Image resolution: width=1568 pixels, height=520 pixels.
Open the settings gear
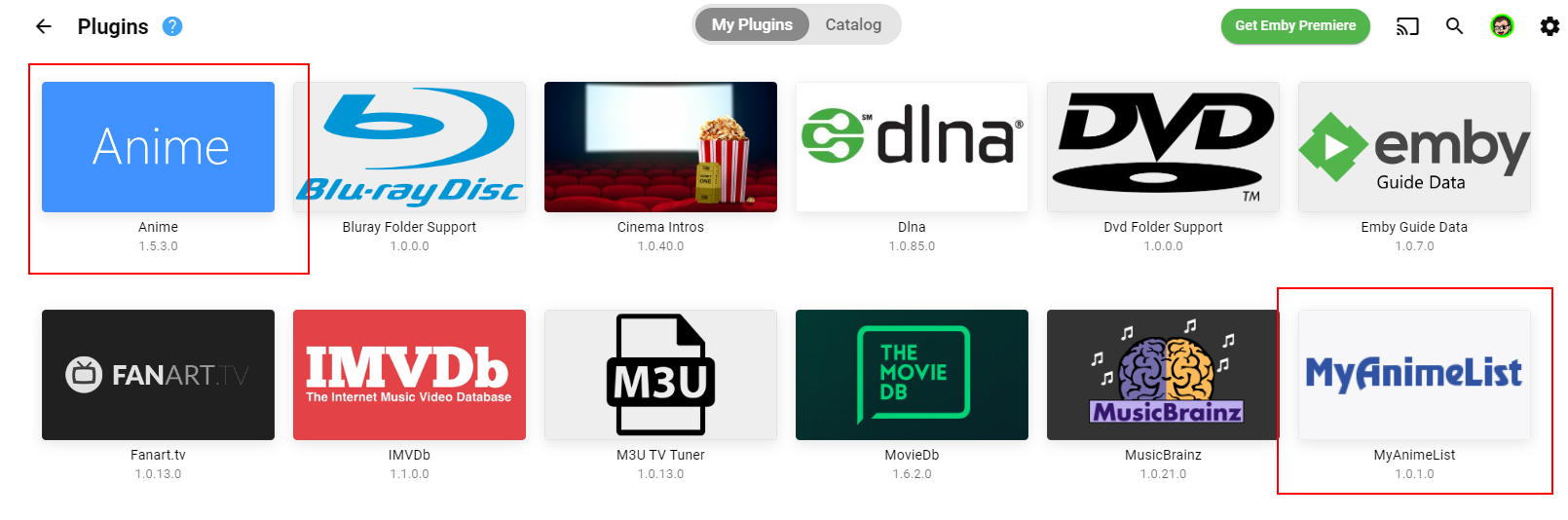pos(1549,26)
